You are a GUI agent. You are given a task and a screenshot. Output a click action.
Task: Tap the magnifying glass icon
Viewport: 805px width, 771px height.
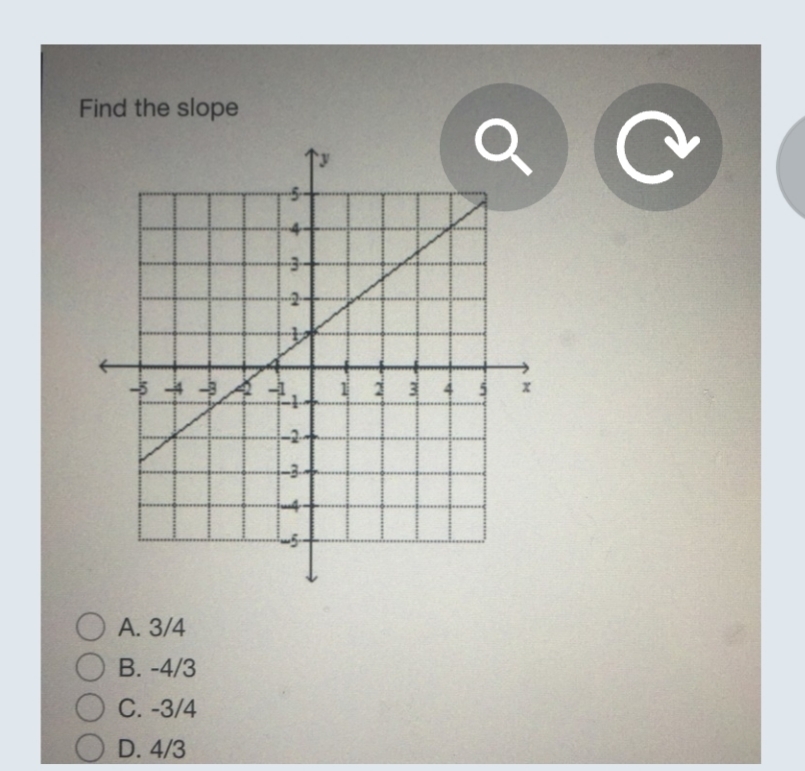tap(503, 147)
